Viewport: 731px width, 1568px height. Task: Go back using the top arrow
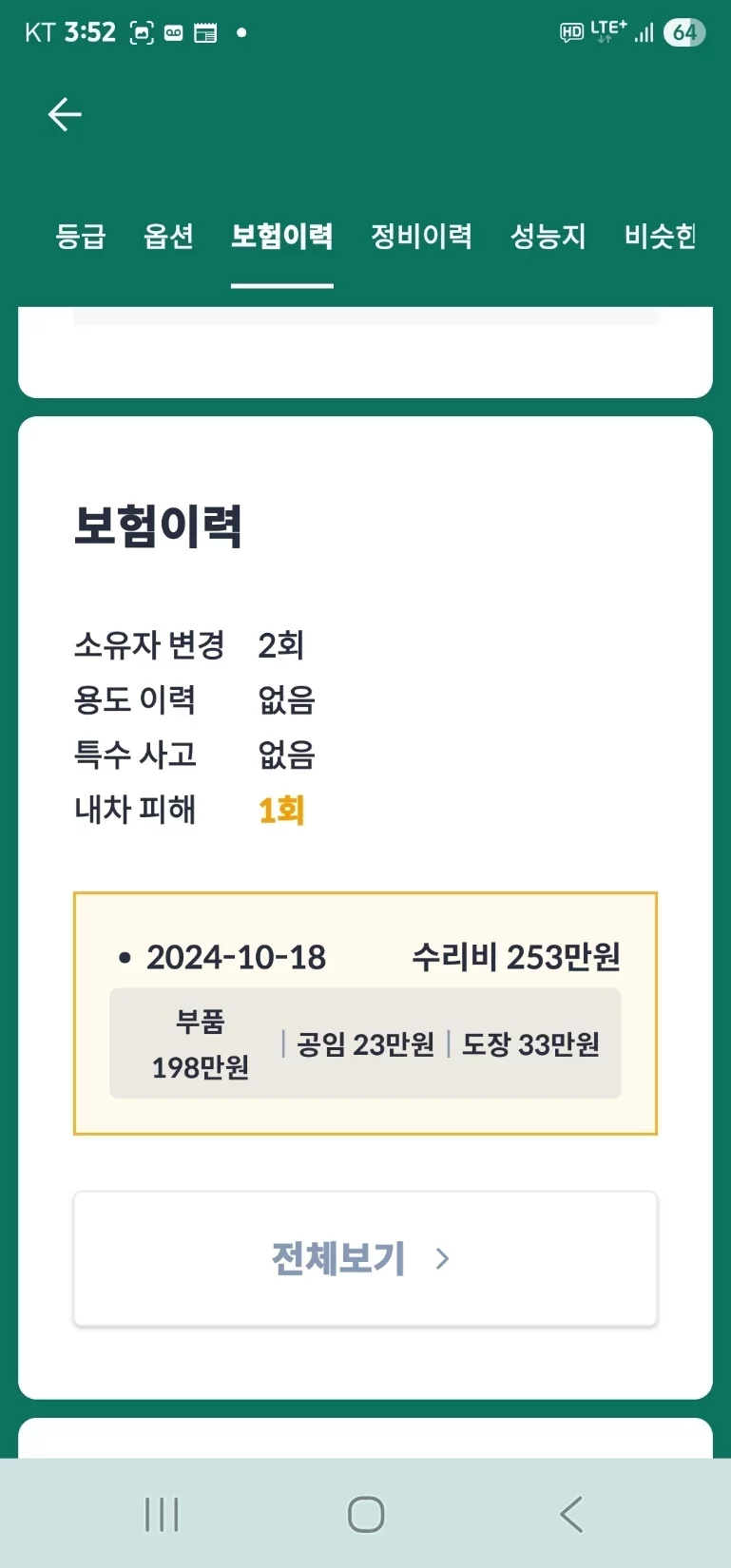tap(65, 115)
